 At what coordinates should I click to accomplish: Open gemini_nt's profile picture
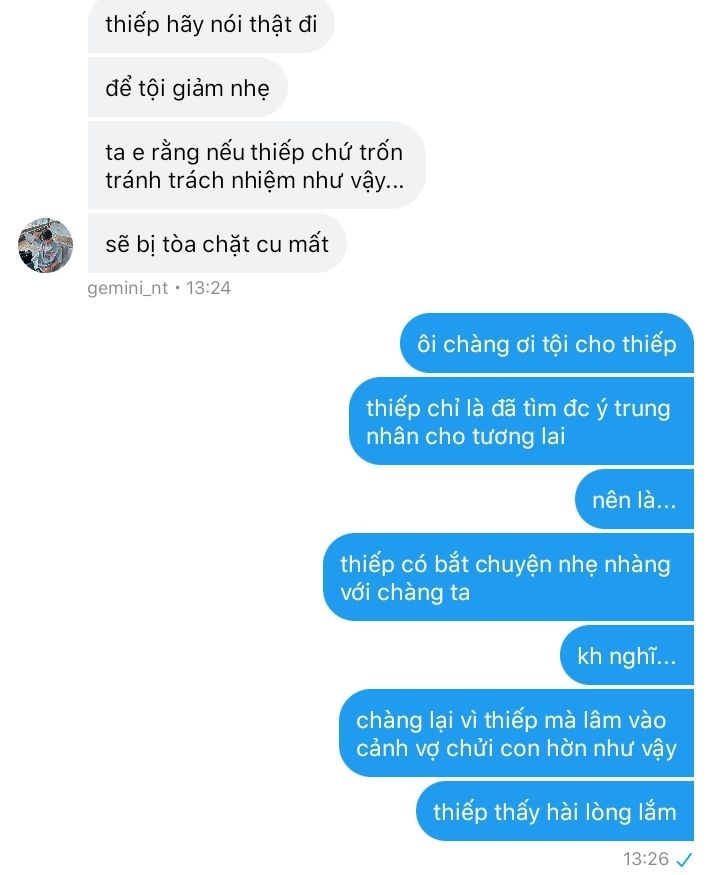45,246
